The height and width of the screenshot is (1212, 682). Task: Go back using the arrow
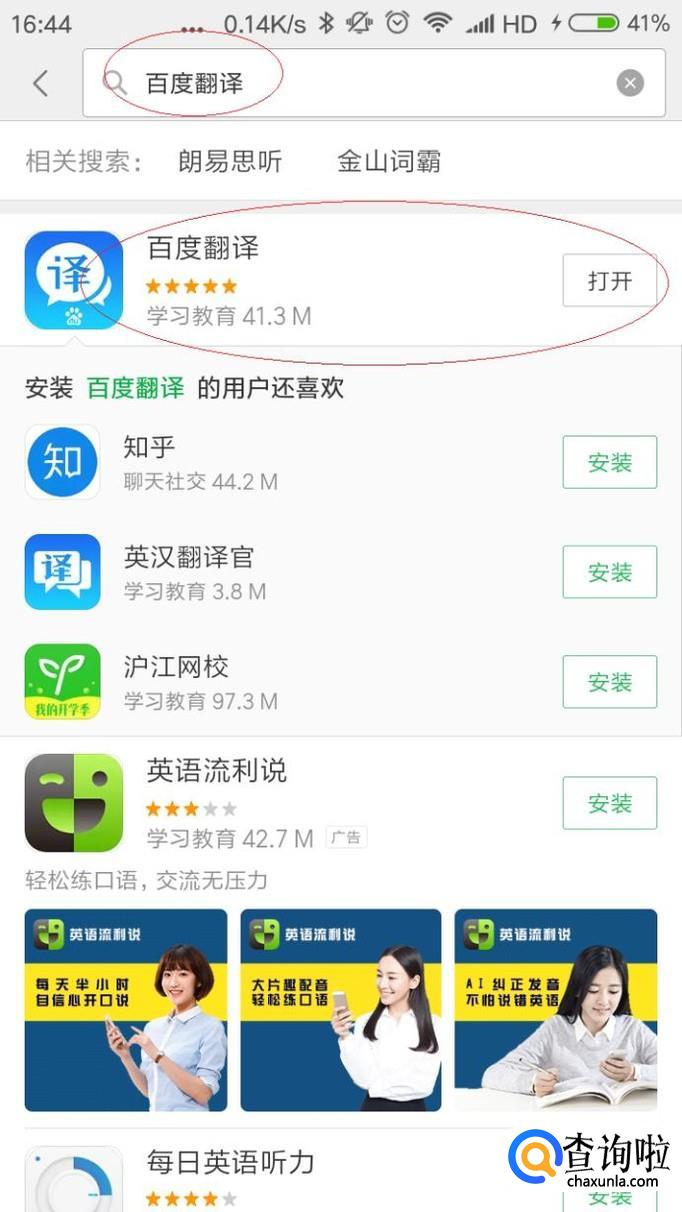point(40,83)
